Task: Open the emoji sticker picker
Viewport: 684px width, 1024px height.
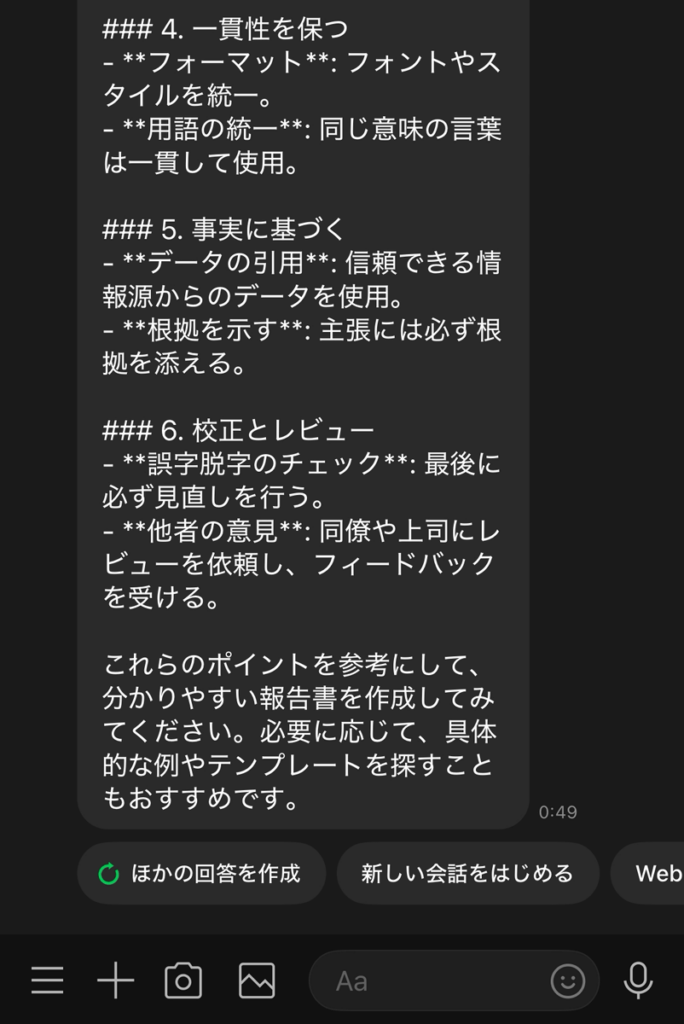Action: [567, 981]
